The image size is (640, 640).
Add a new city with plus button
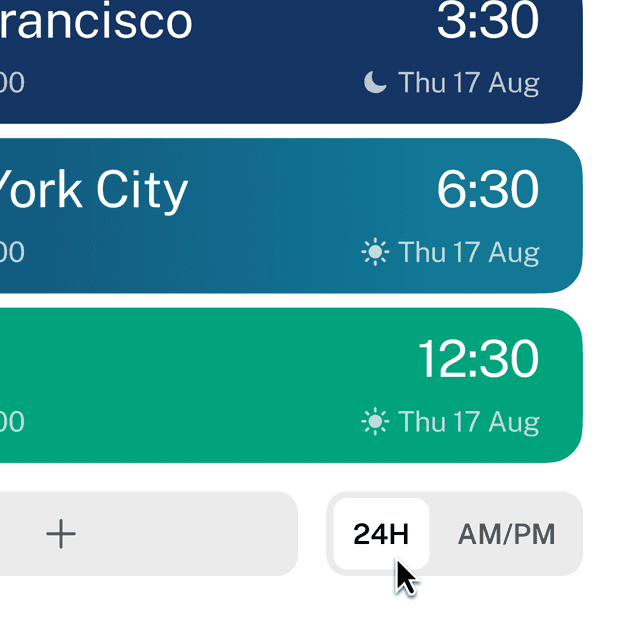[61, 534]
